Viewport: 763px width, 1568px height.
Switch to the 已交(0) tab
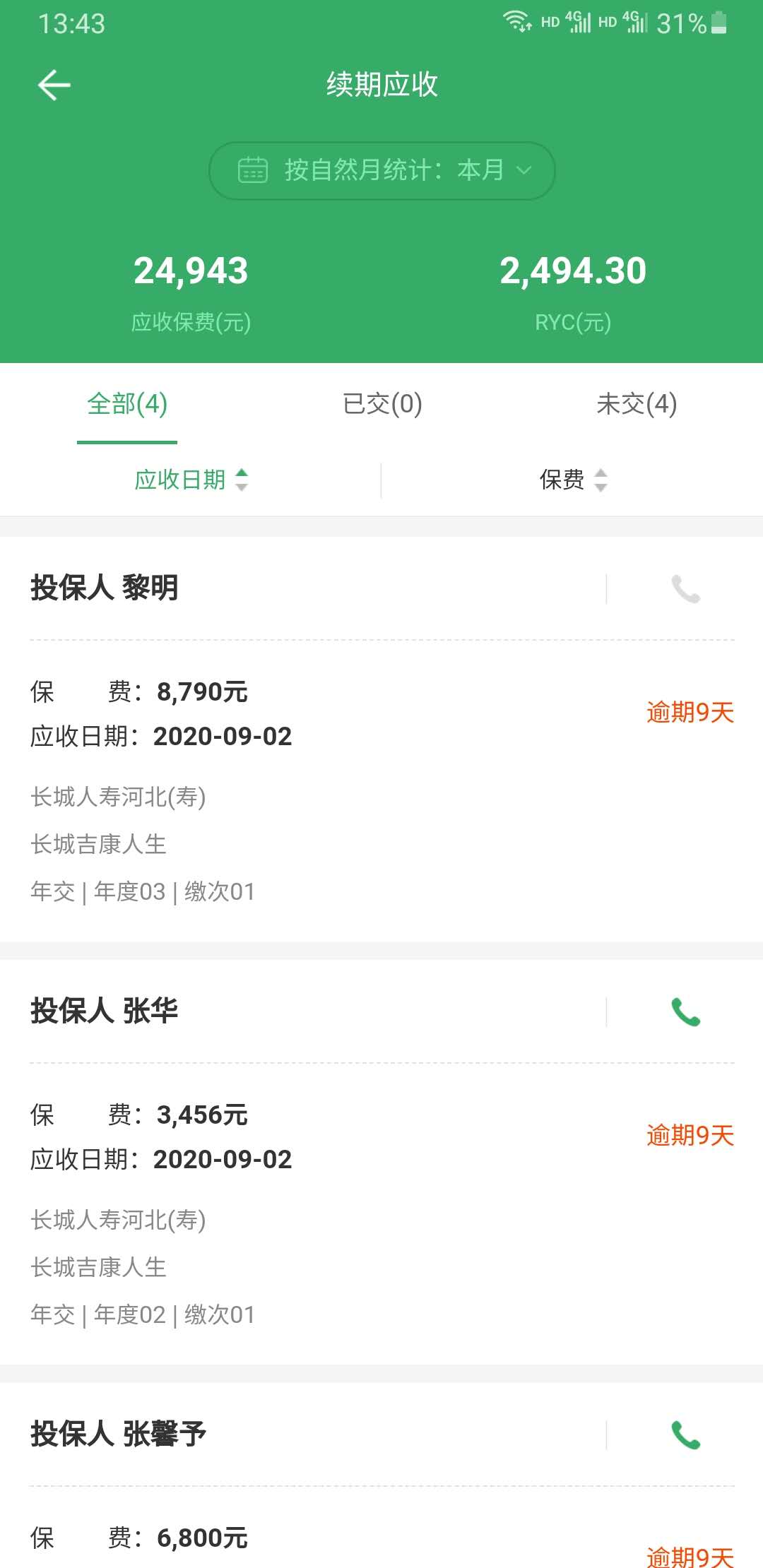pos(382,405)
